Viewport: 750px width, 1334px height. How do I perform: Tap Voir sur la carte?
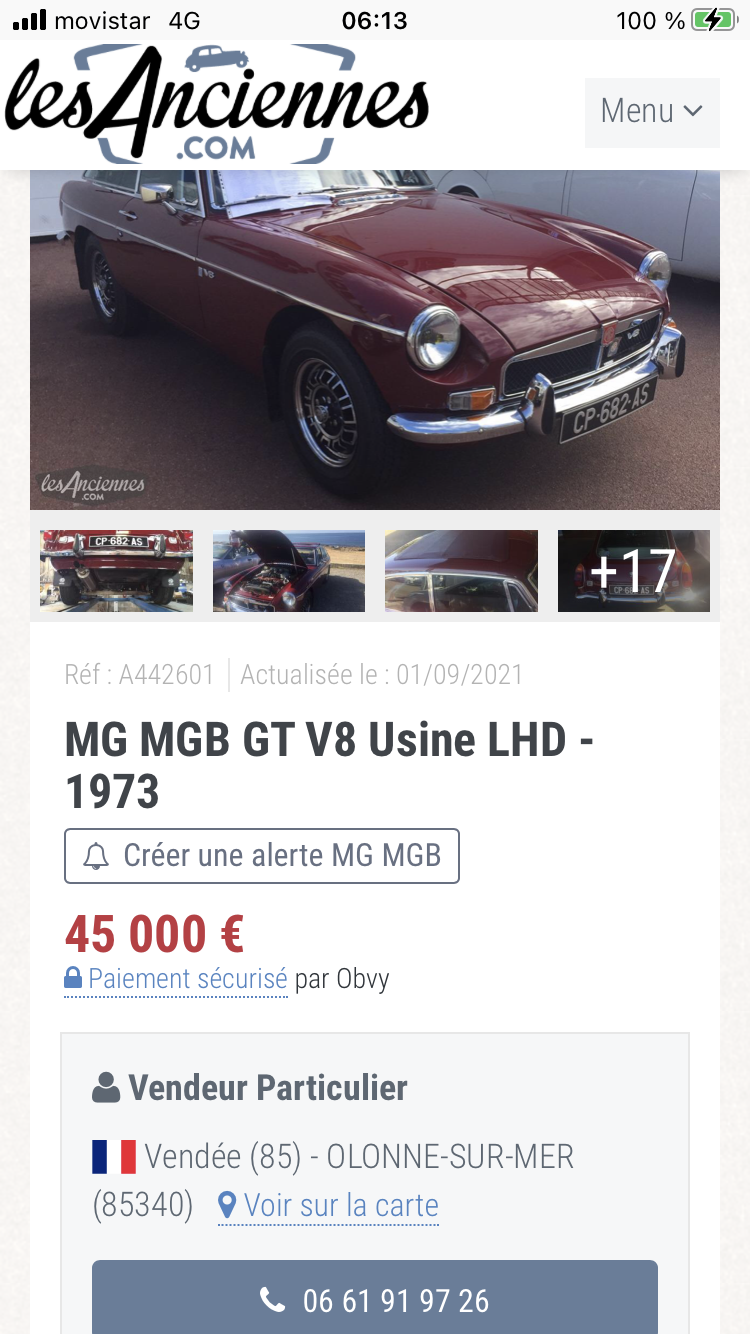[x=329, y=1206]
